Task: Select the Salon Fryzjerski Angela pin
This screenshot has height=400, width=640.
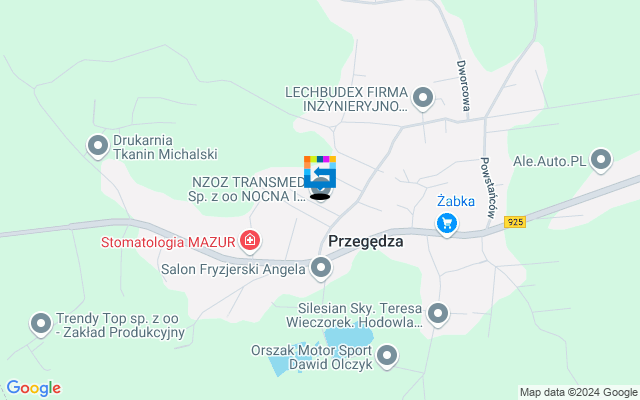Action: pyautogui.click(x=320, y=267)
